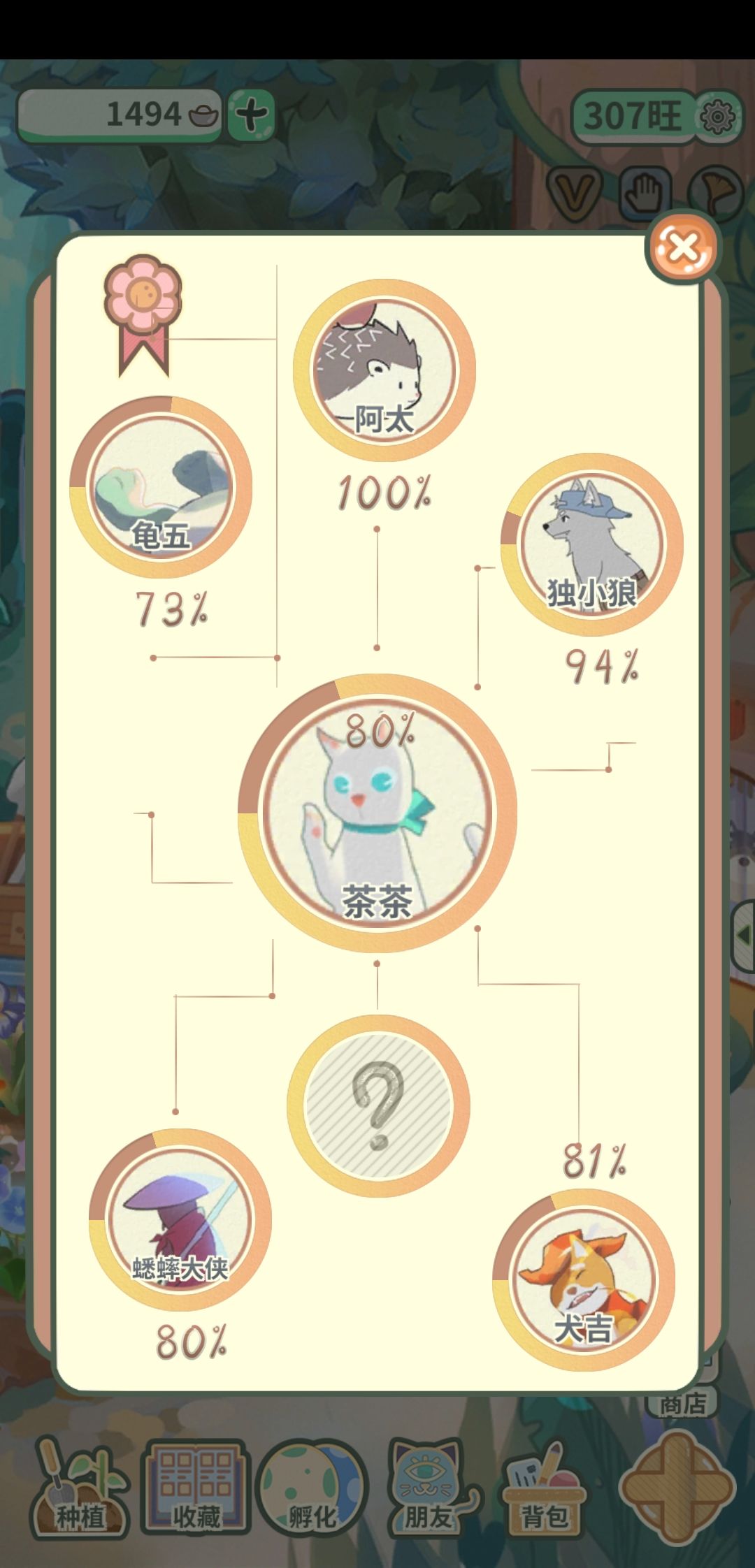
Task: Open the unknown question mark character
Action: 378,1105
